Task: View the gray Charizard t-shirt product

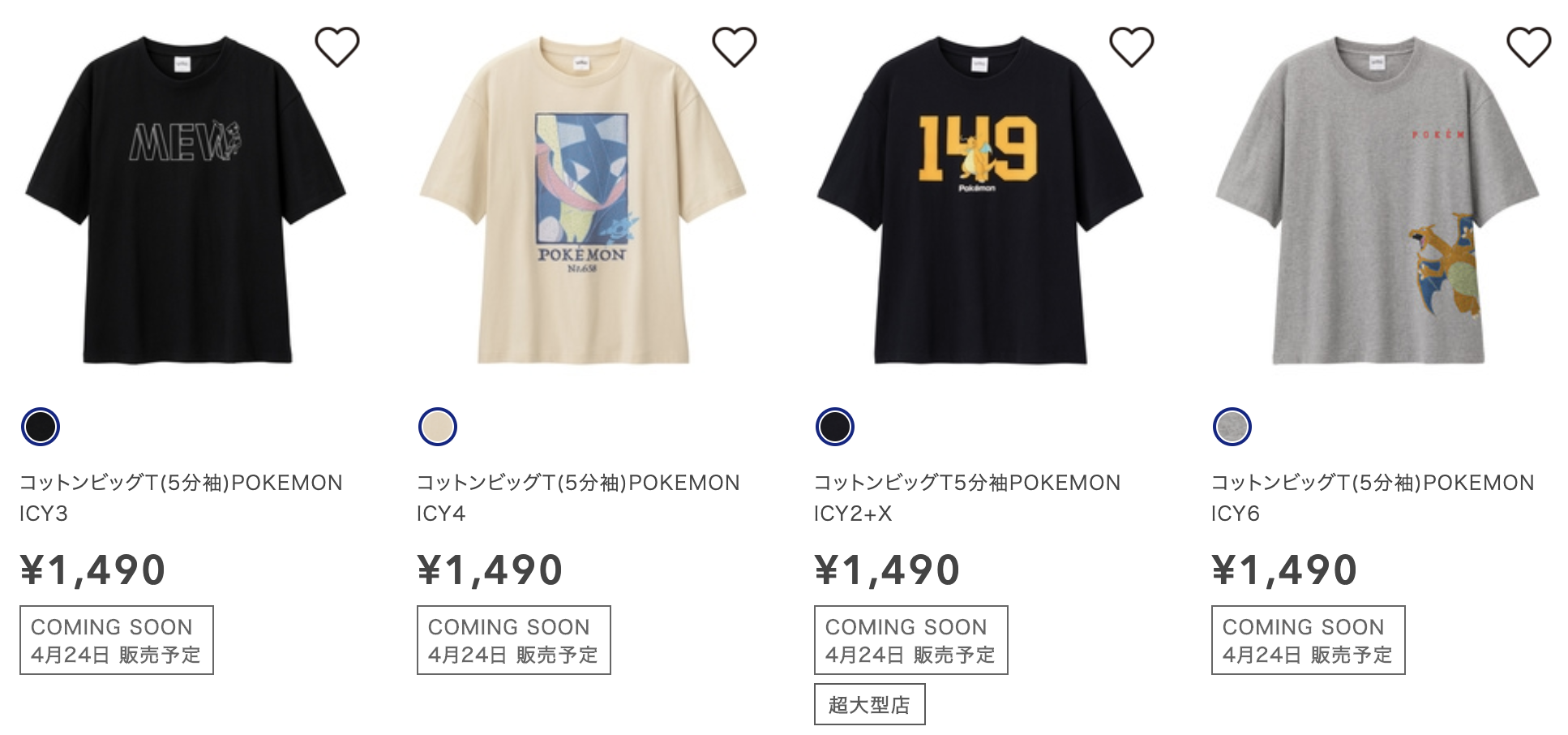Action: (x=1377, y=199)
